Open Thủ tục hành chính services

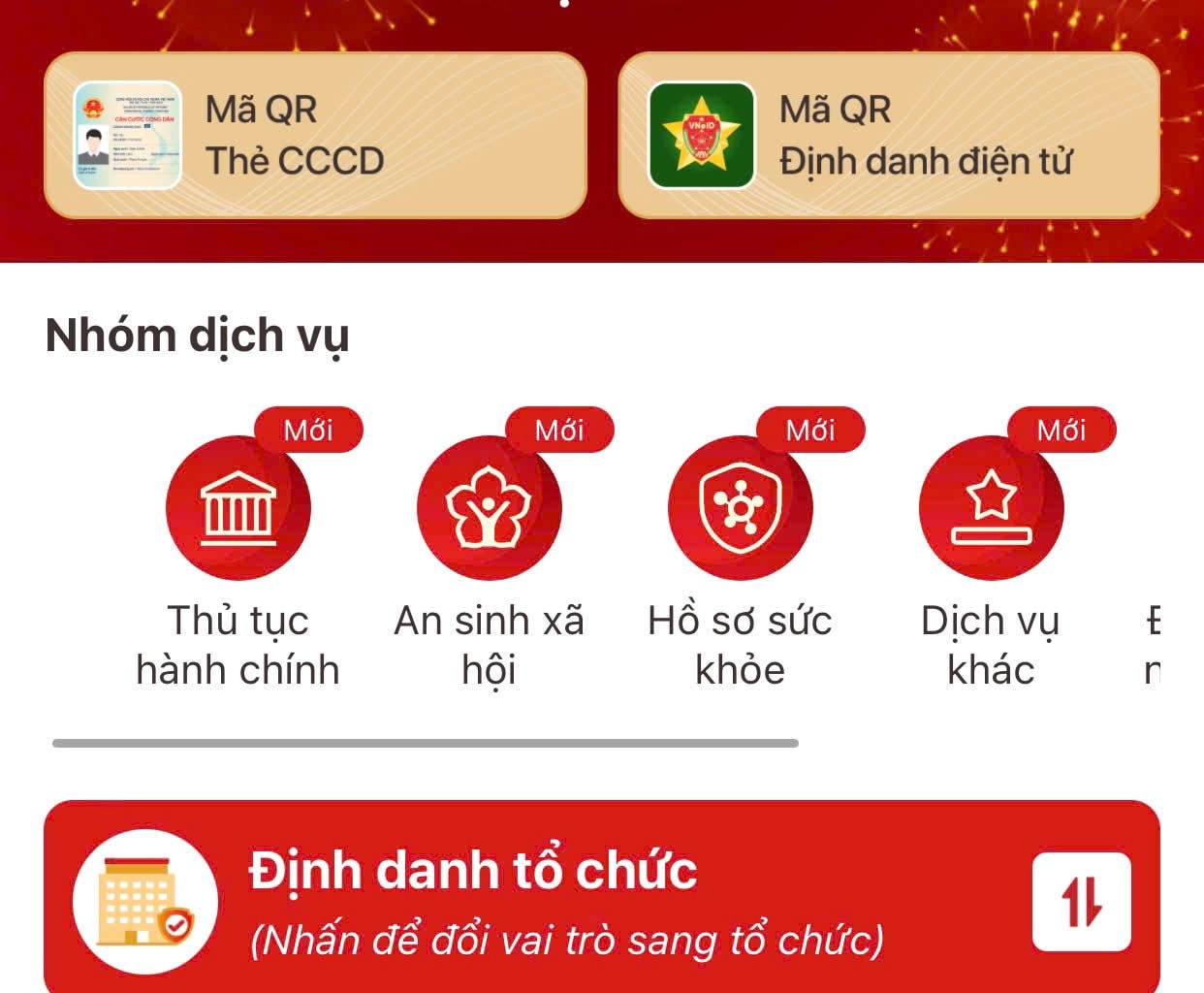pos(238,509)
